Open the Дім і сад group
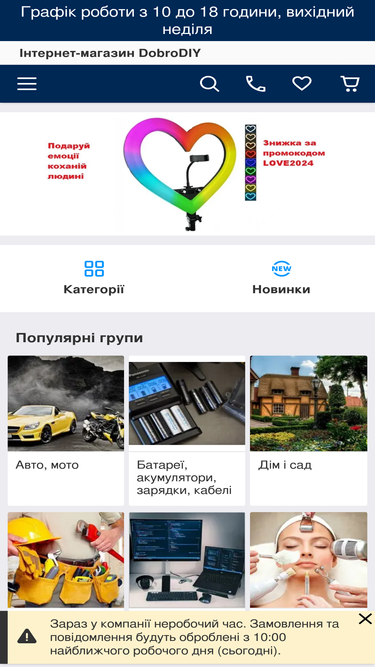 click(x=308, y=430)
